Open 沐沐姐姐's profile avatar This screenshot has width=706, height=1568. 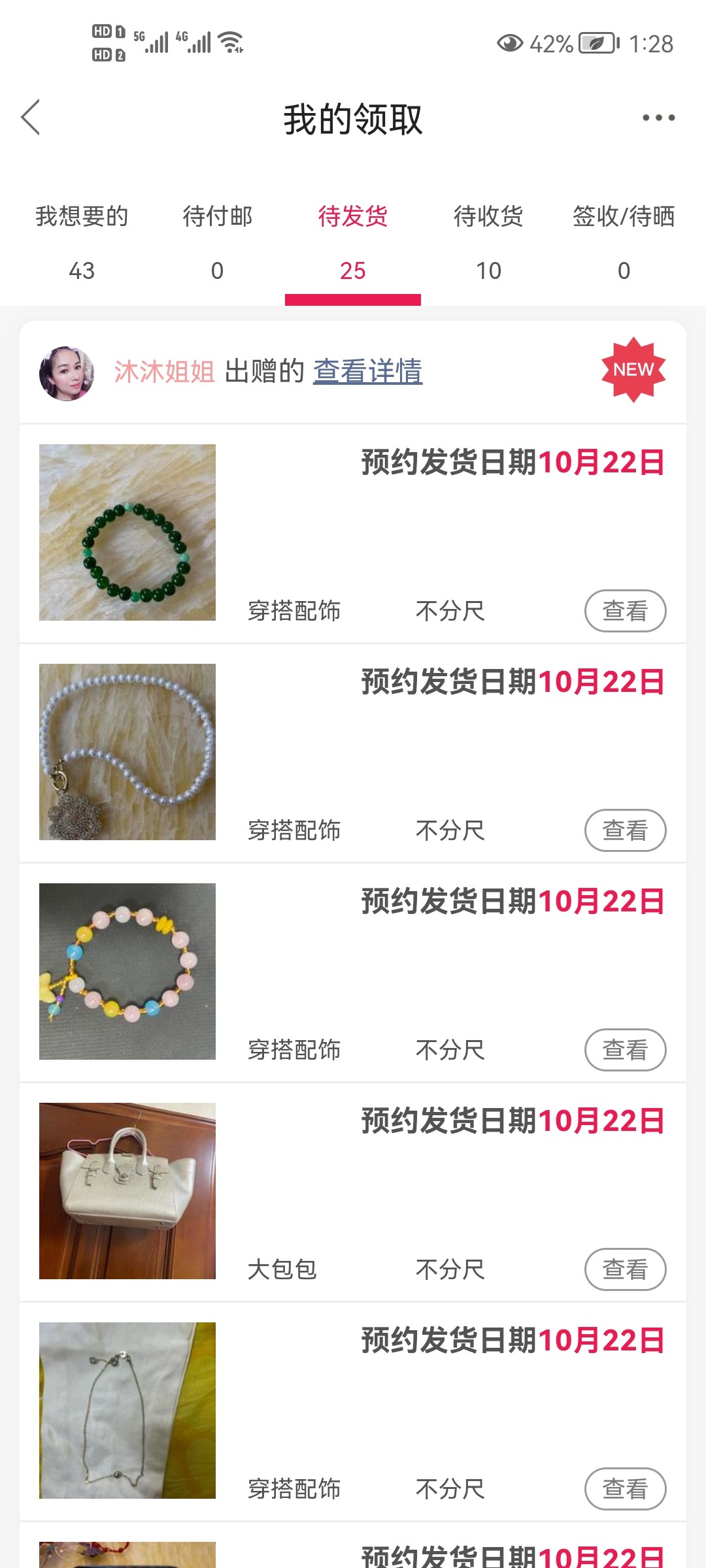pyautogui.click(x=67, y=373)
